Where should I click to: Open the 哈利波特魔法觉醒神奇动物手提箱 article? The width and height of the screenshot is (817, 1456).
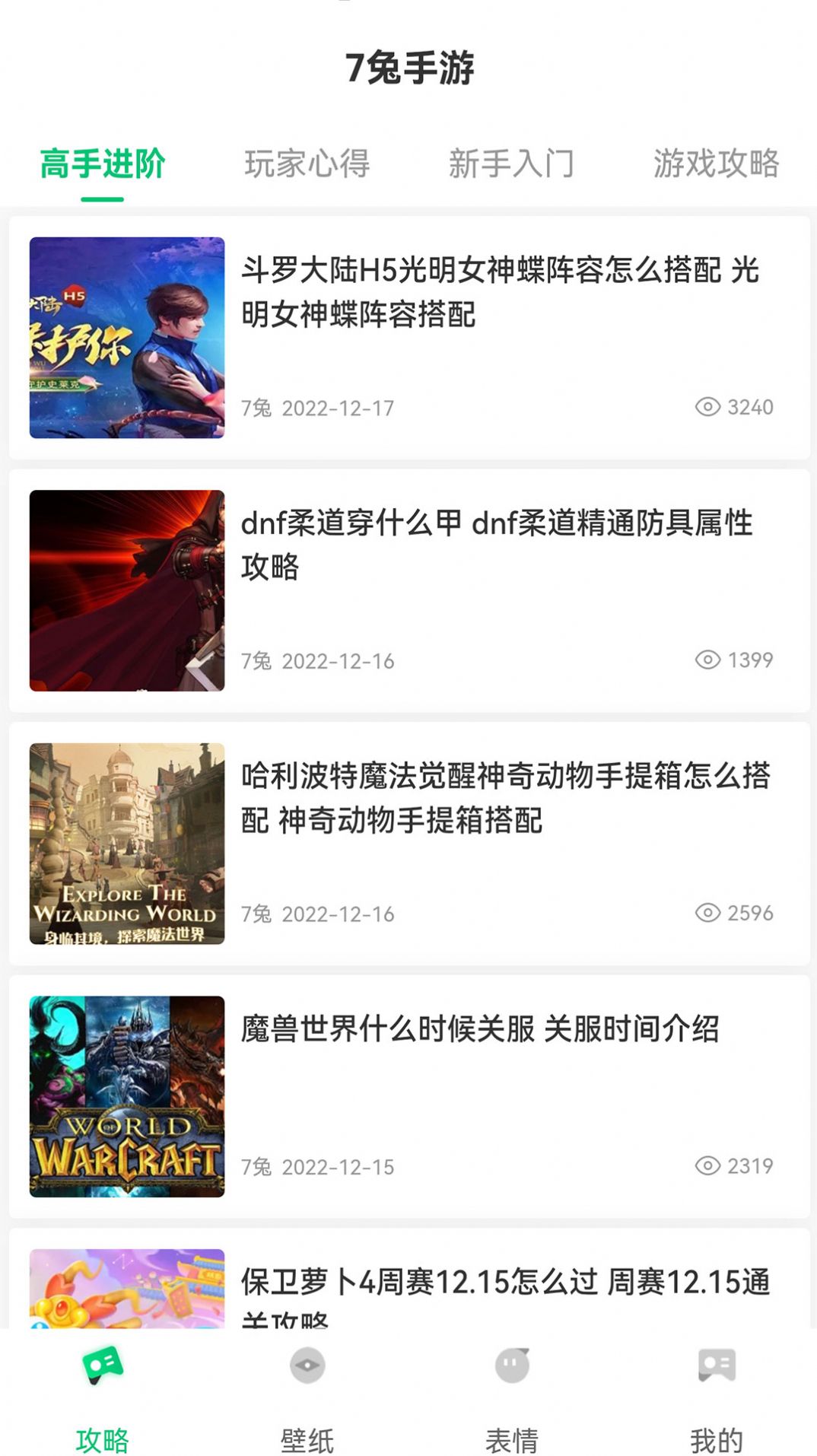(505, 798)
